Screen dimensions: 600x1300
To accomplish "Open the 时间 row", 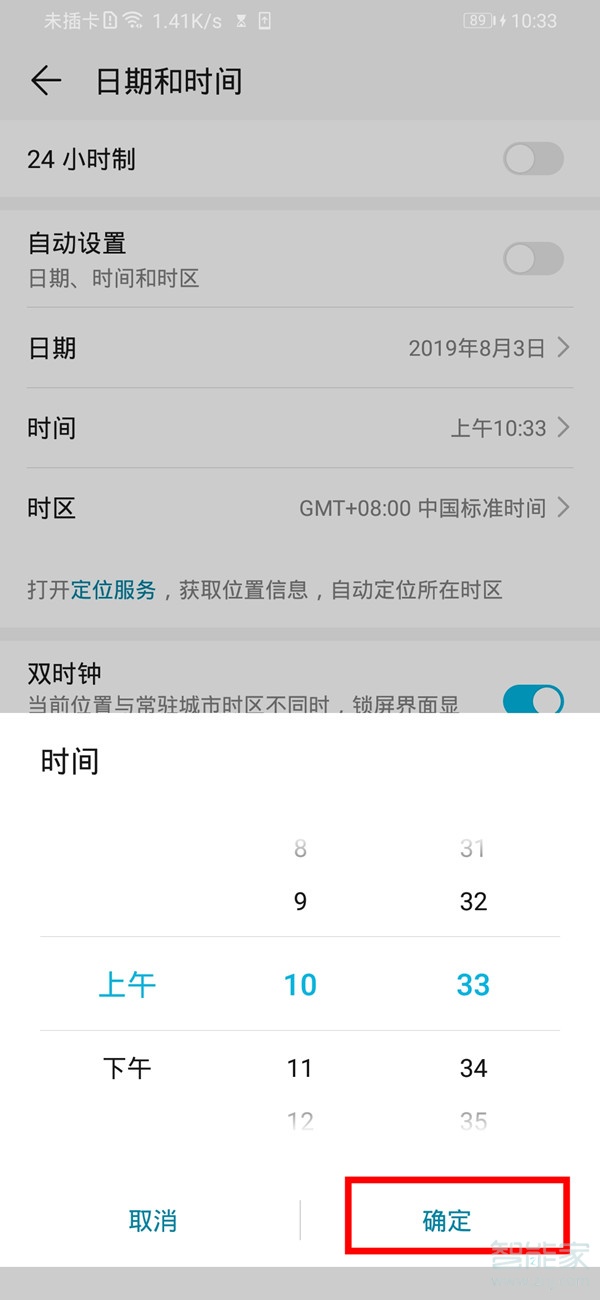I will (300, 428).
